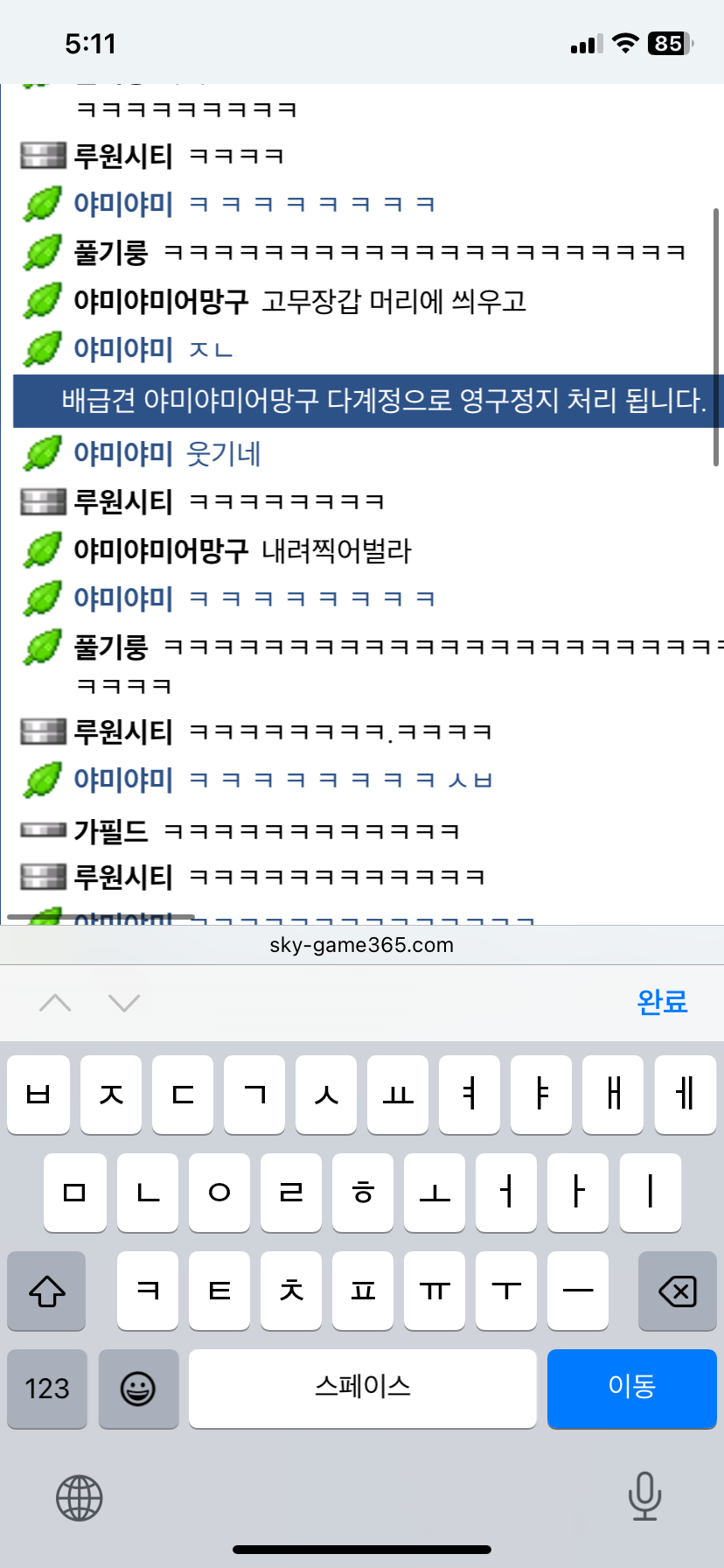
Task: Toggle the keyboard shift key
Action: pos(46,1291)
